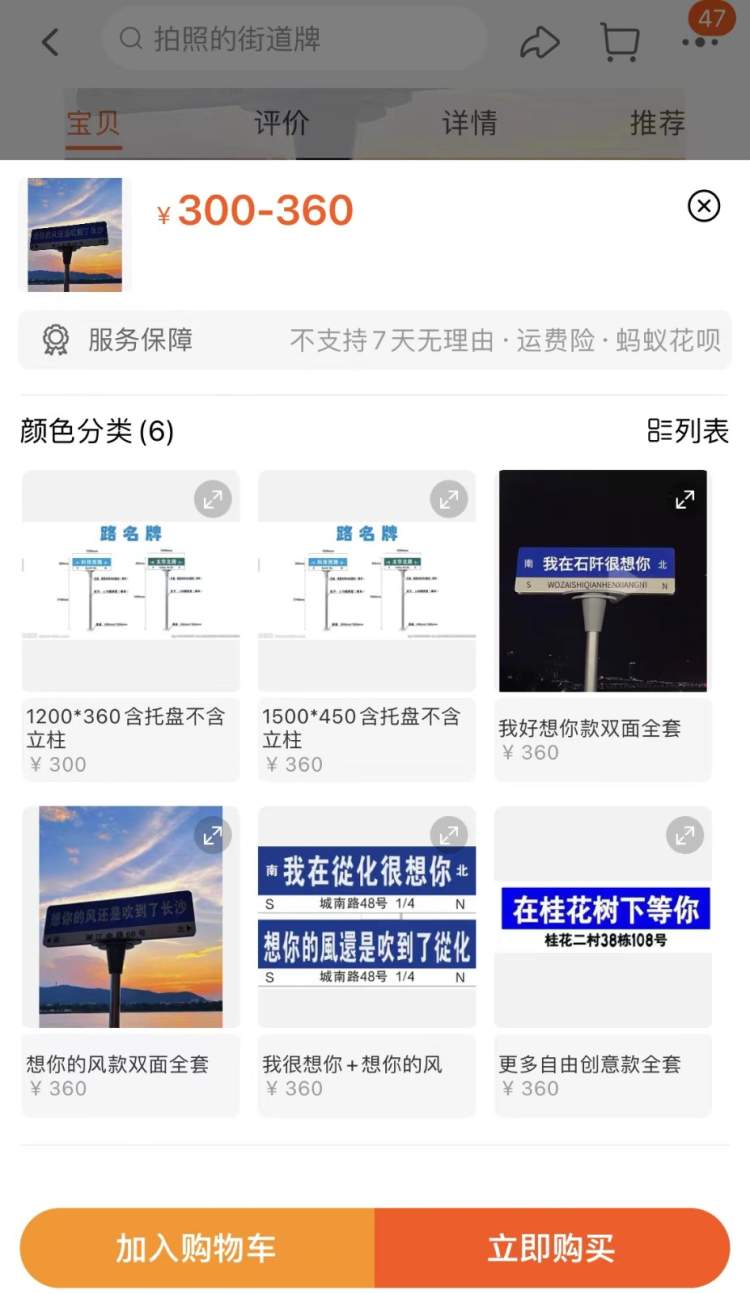Expand the image of 我好想你款双面全套
The image size is (750, 1294).
pos(685,499)
